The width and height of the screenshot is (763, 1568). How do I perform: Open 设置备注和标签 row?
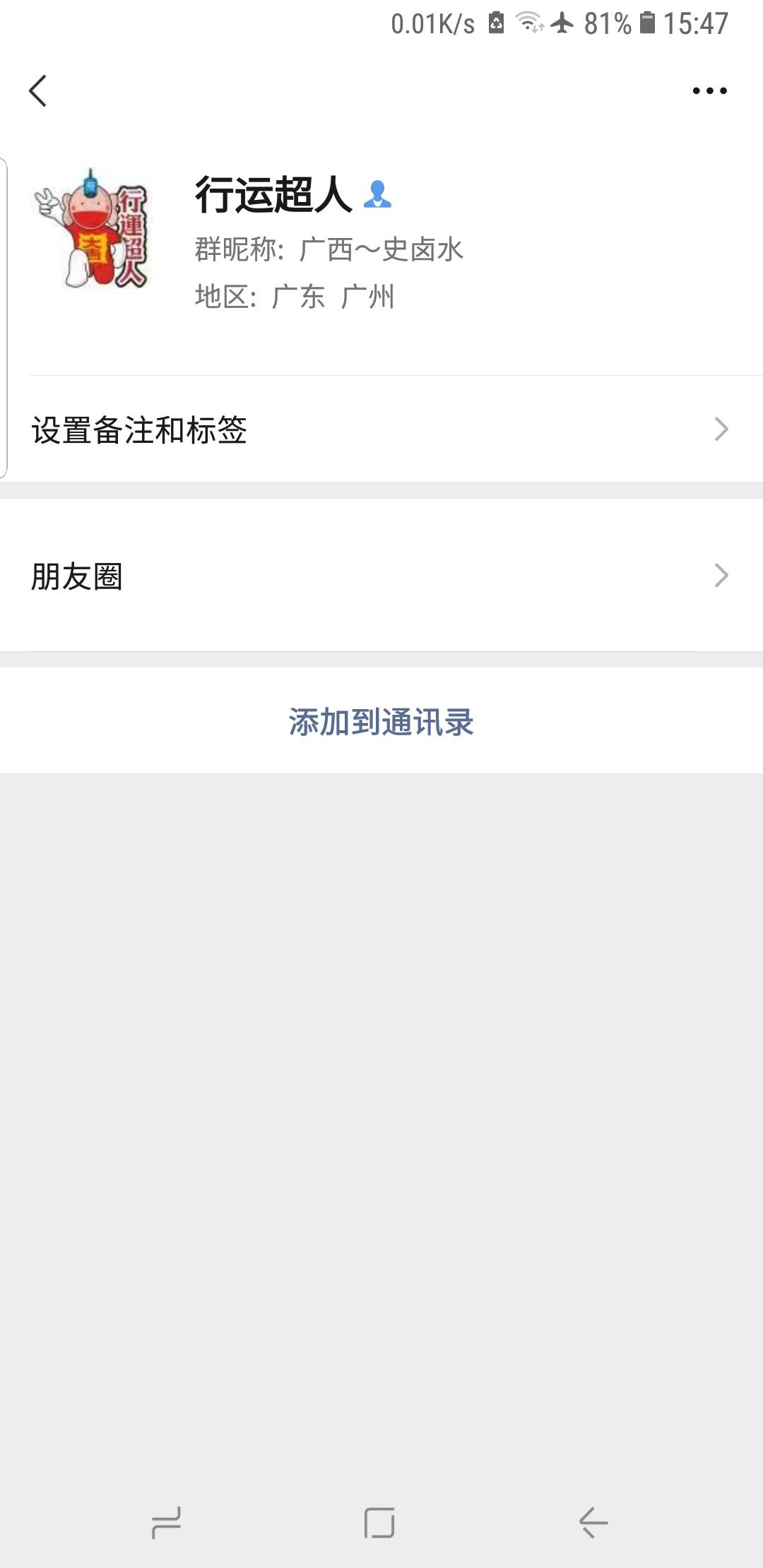(381, 429)
